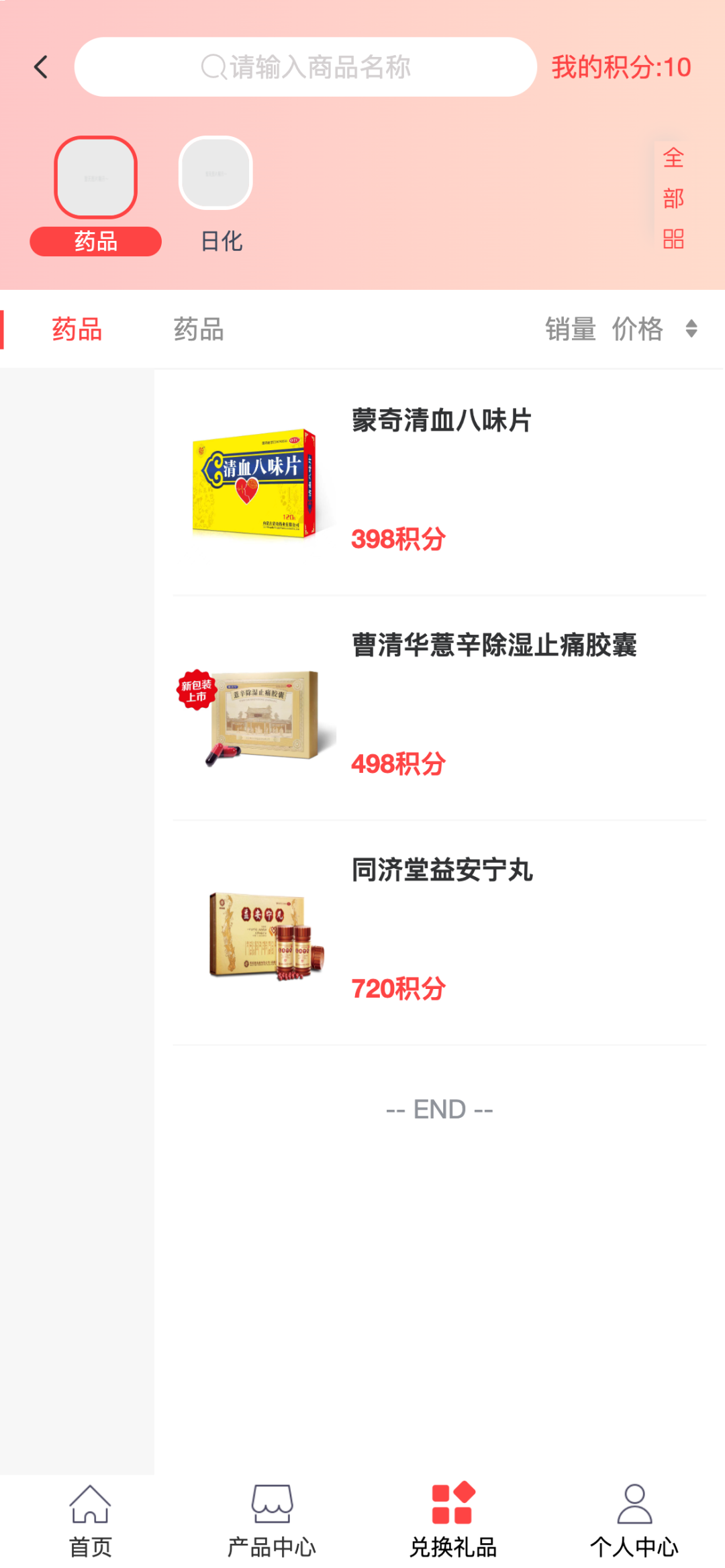725x1568 pixels.
Task: Choose the grey 药品 sub-category
Action: (198, 329)
